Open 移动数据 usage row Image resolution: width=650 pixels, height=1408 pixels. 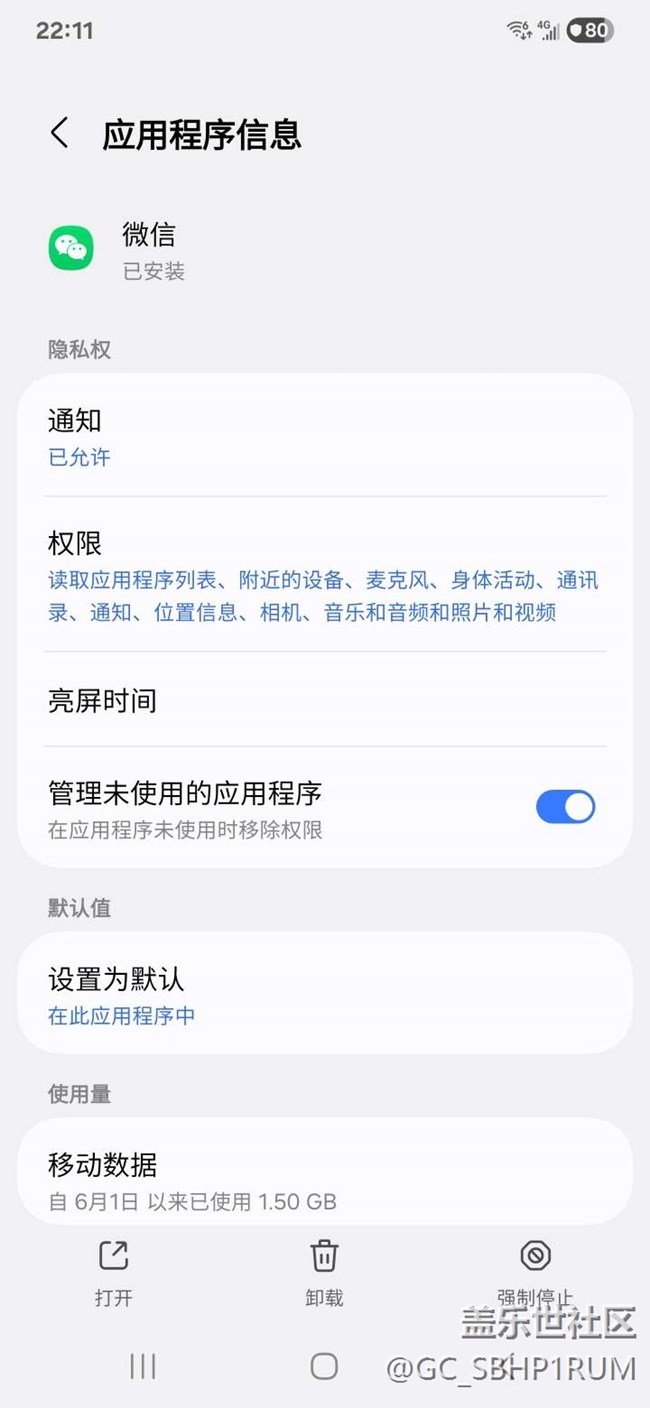[x=325, y=1172]
